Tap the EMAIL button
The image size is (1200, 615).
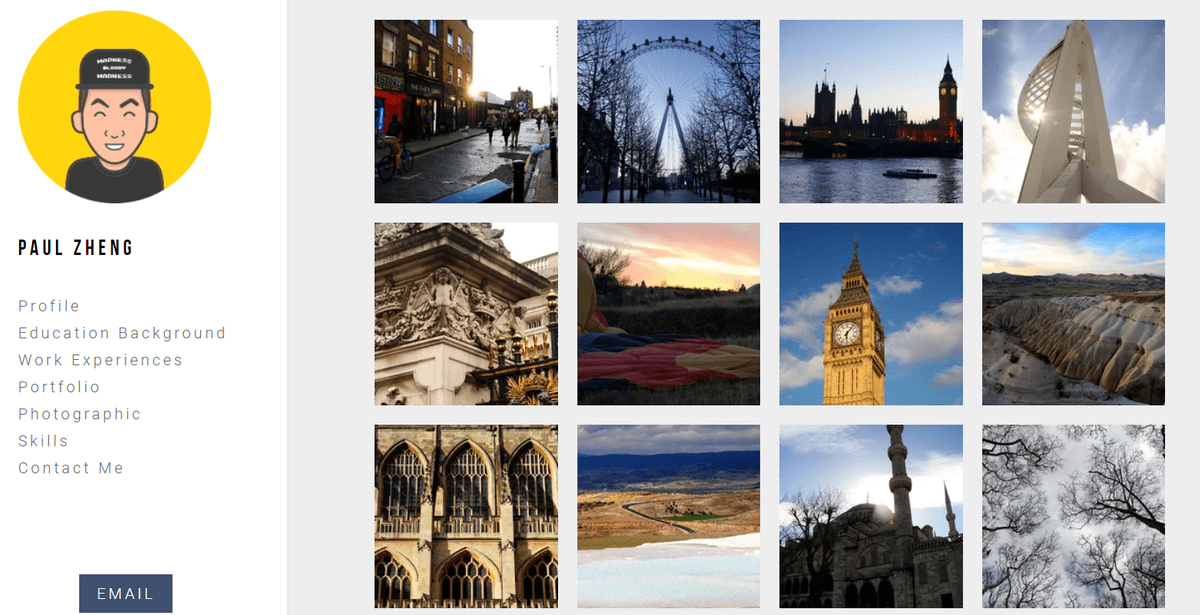[125, 593]
